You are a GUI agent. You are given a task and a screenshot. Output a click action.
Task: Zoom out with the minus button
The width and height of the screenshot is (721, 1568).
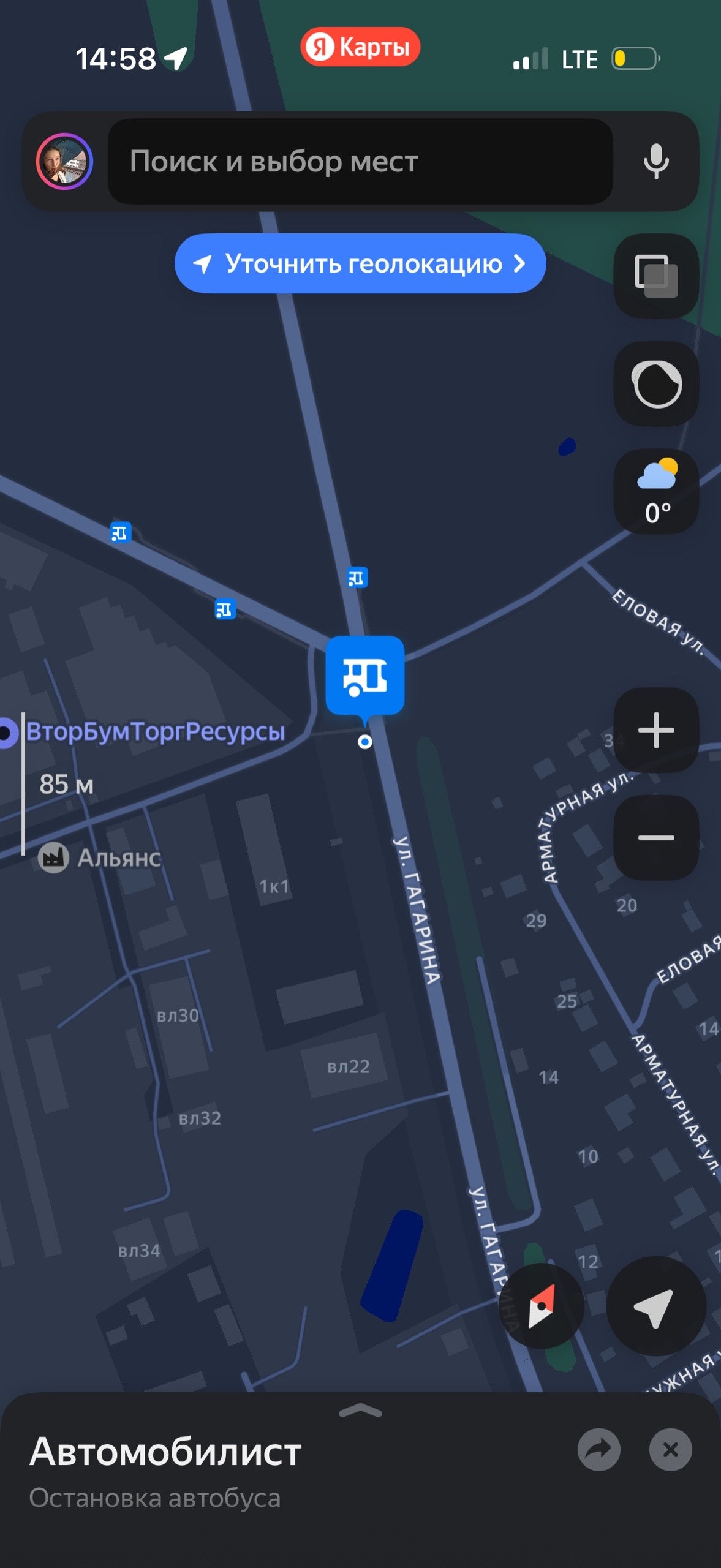pos(656,837)
